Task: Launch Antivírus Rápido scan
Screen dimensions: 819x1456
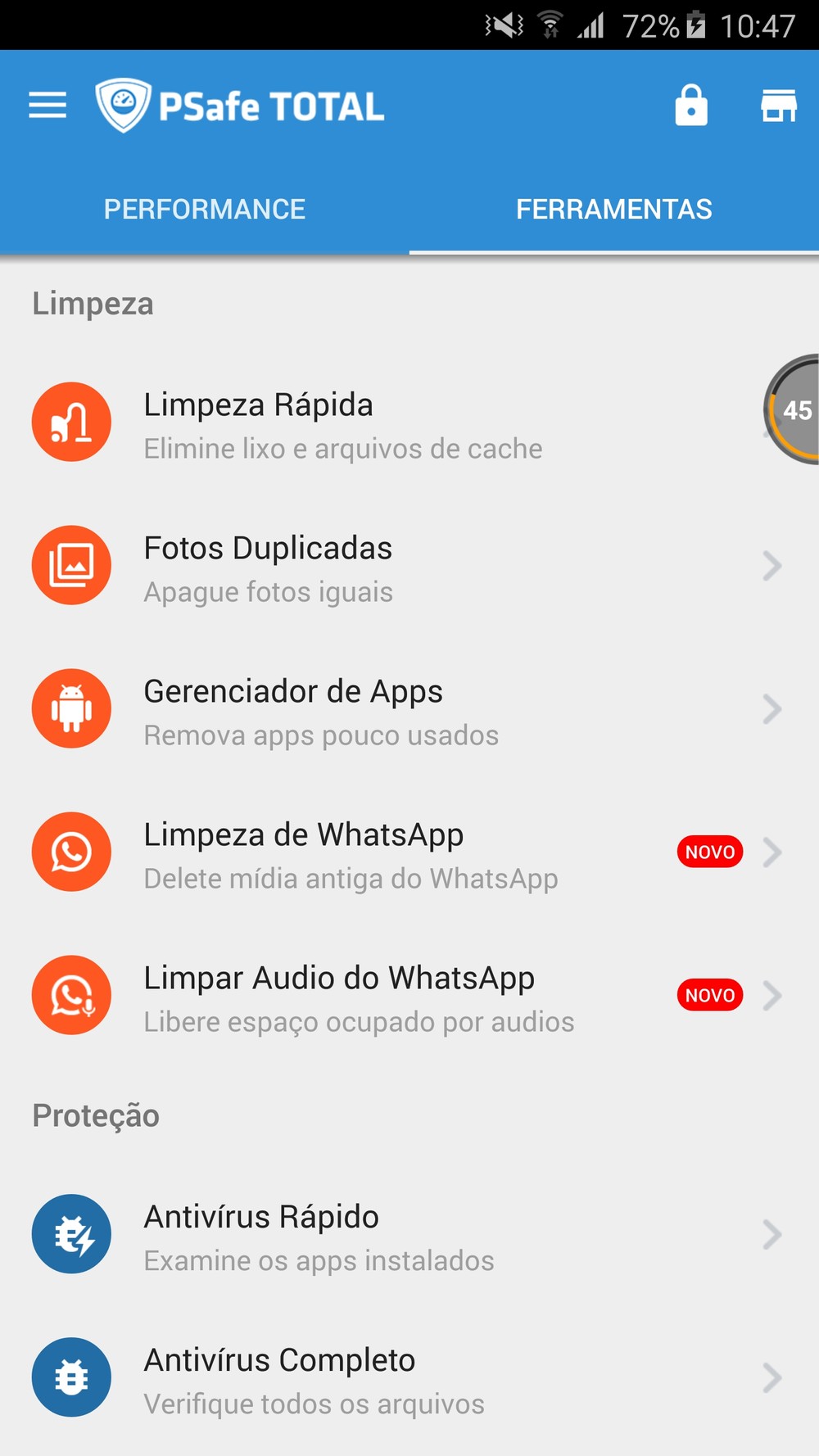Action: [409, 1235]
